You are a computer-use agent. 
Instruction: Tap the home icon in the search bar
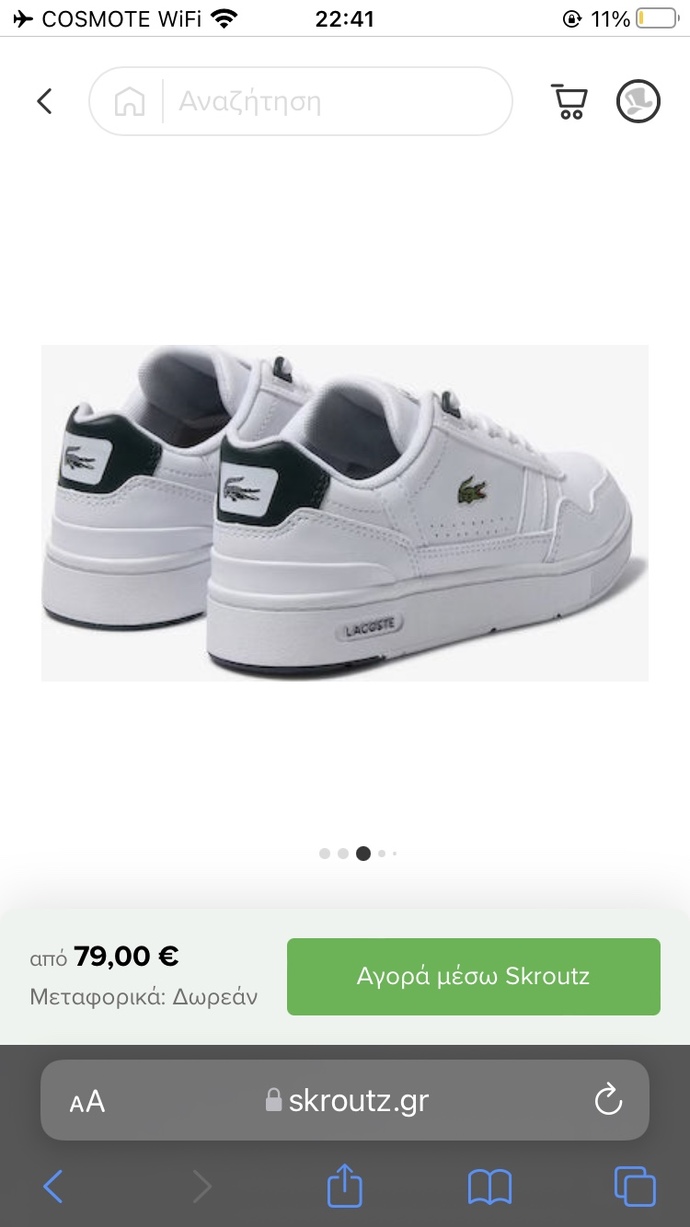coord(130,101)
